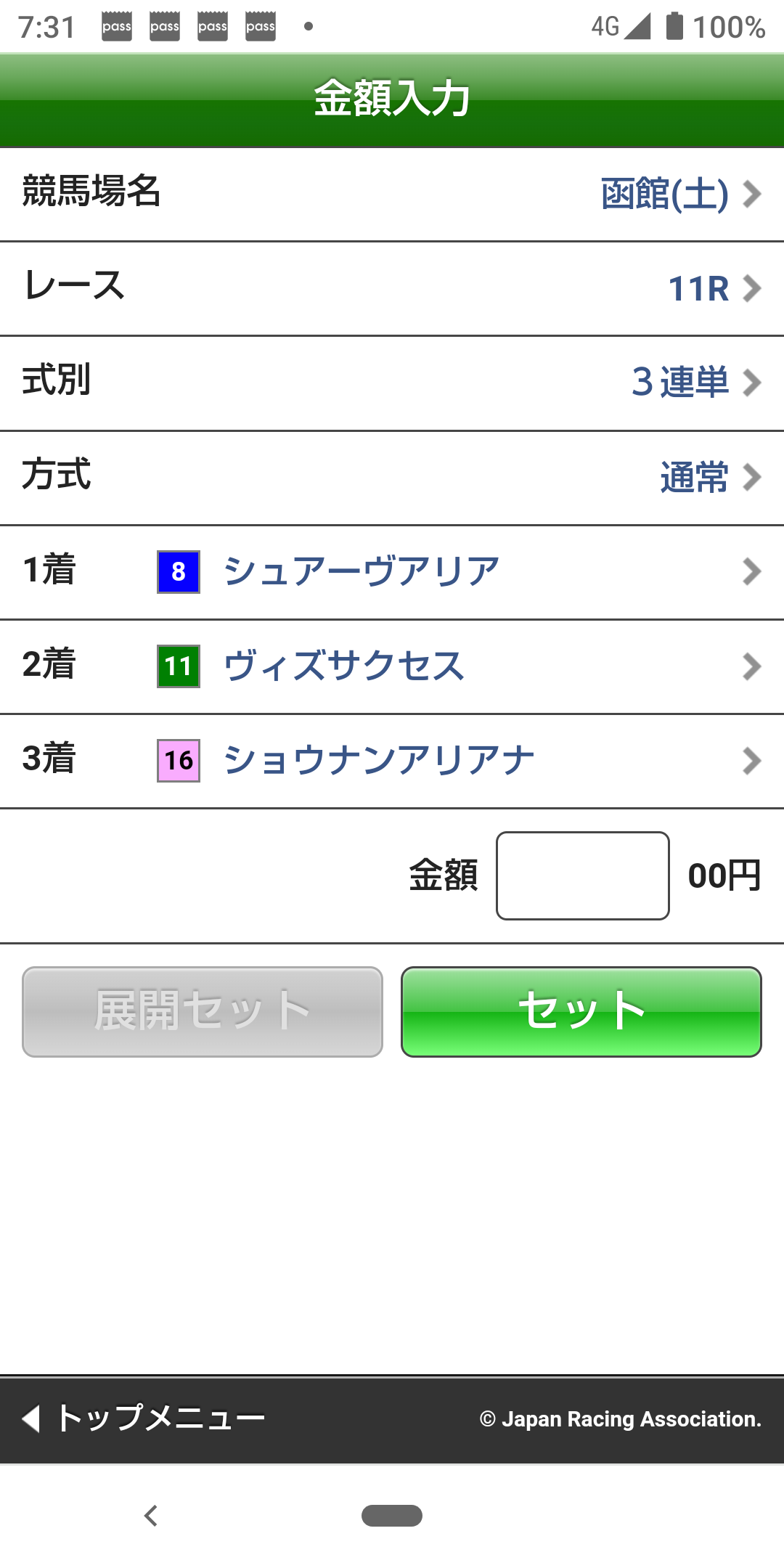
Task: Select the blue number 8 horse badge
Action: click(x=178, y=573)
